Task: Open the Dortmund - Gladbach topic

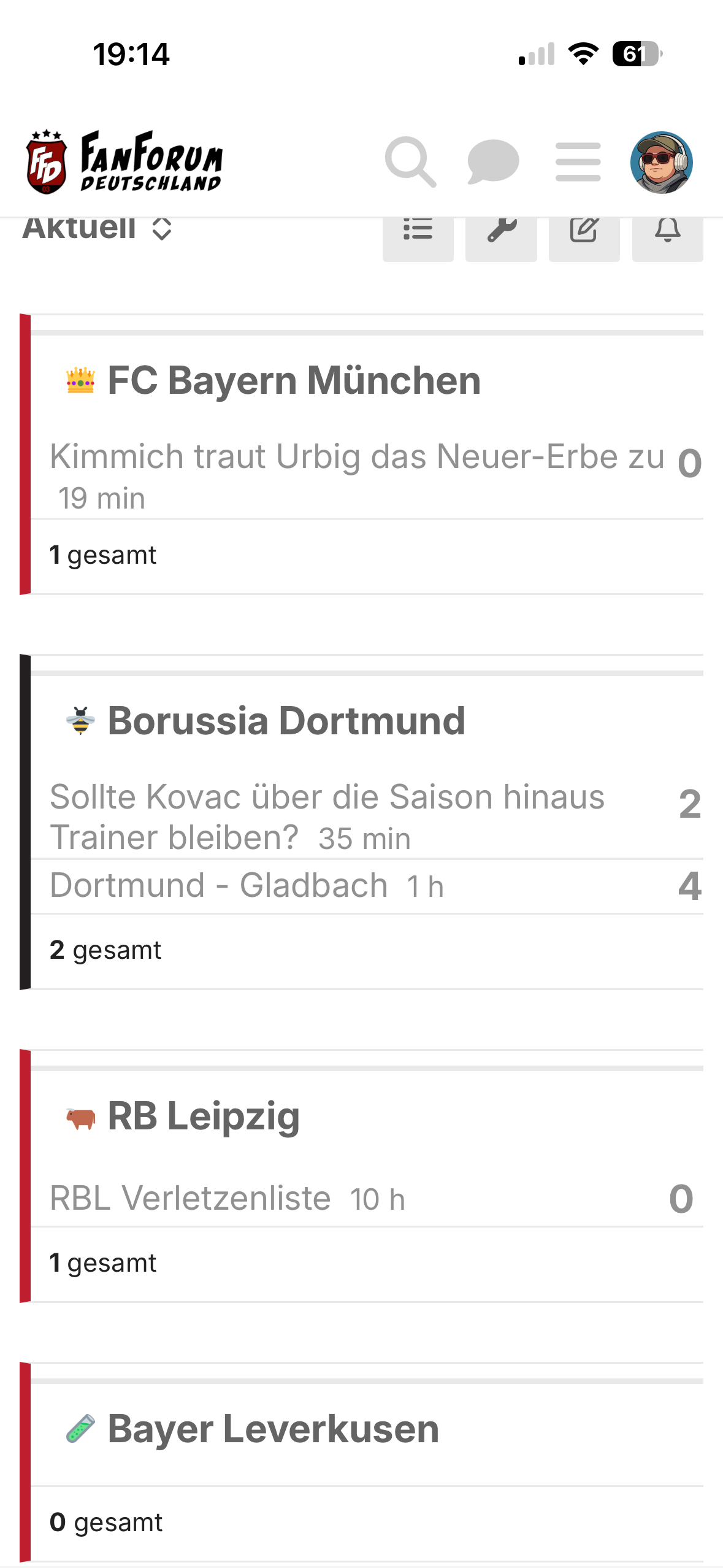Action: pos(218,885)
